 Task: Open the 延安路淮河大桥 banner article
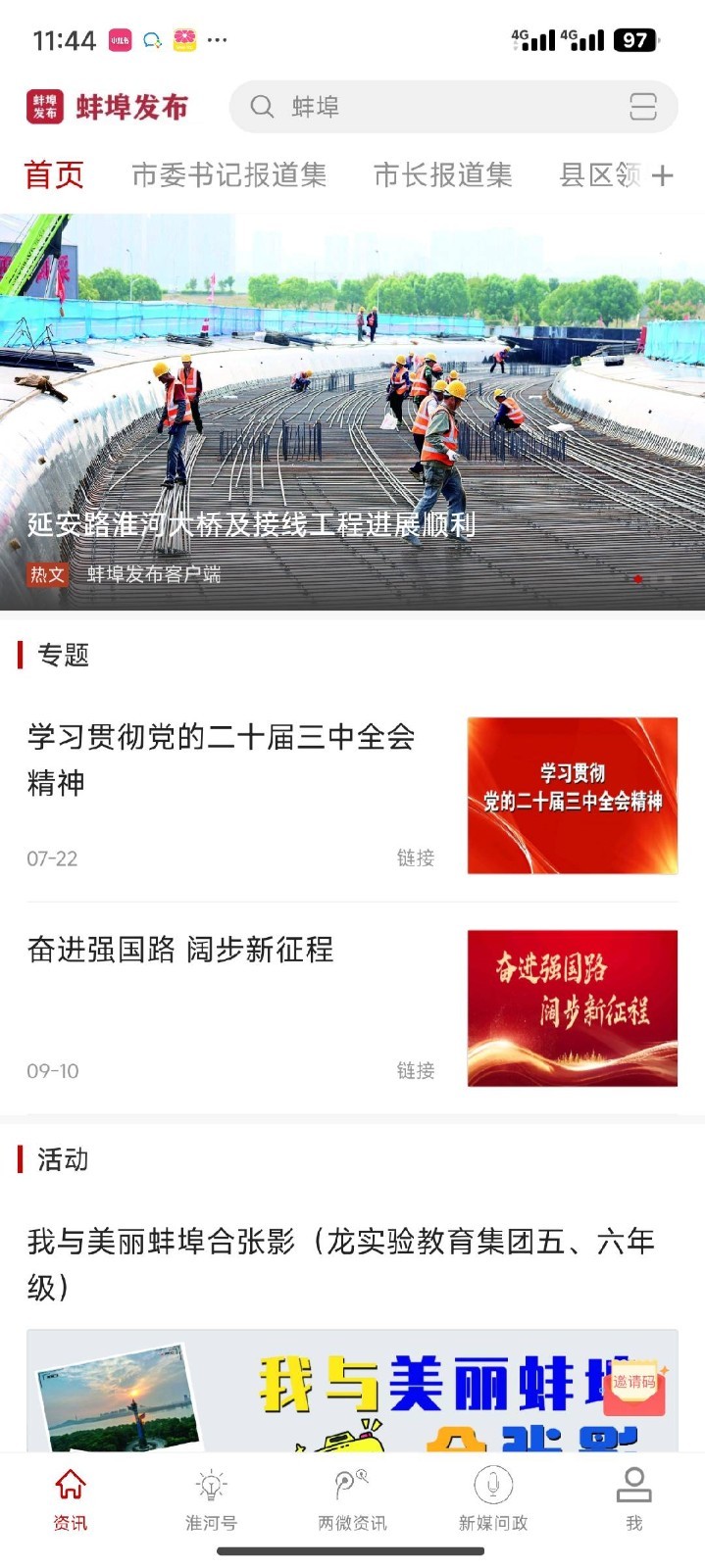pos(352,412)
